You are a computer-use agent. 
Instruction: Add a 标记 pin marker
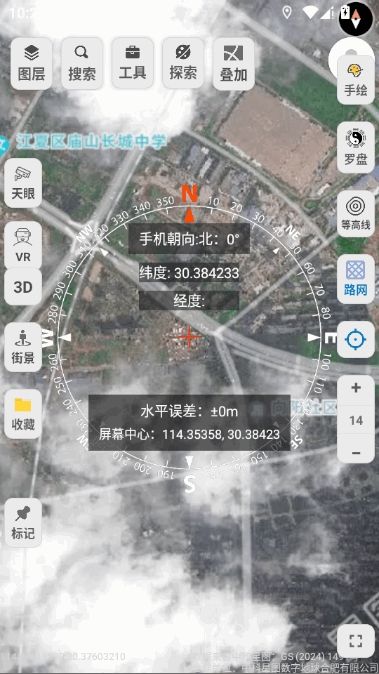pyautogui.click(x=23, y=523)
